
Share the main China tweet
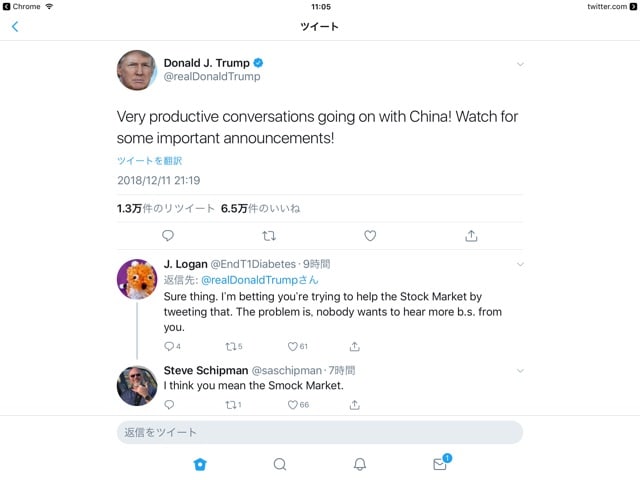click(x=471, y=236)
